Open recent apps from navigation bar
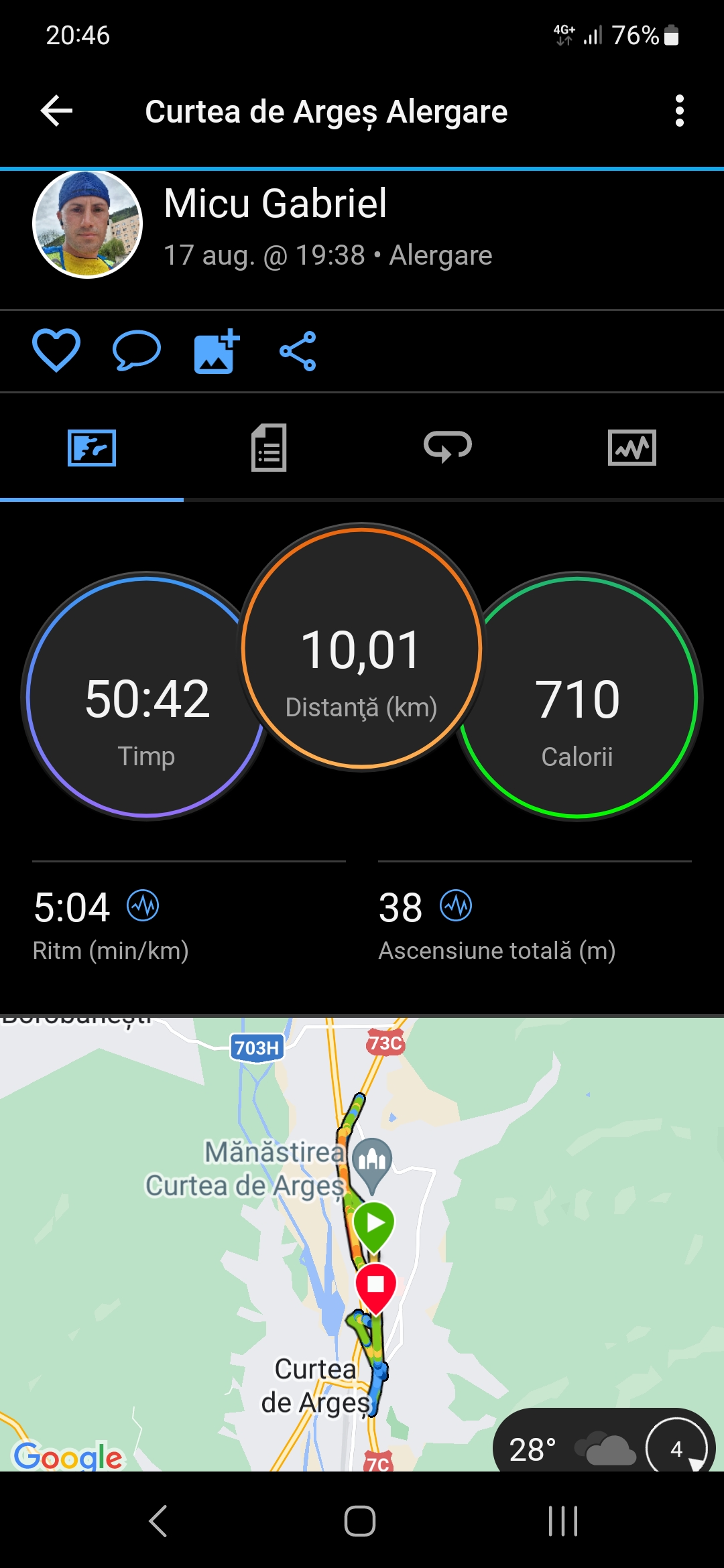The width and height of the screenshot is (724, 1568). (563, 1520)
